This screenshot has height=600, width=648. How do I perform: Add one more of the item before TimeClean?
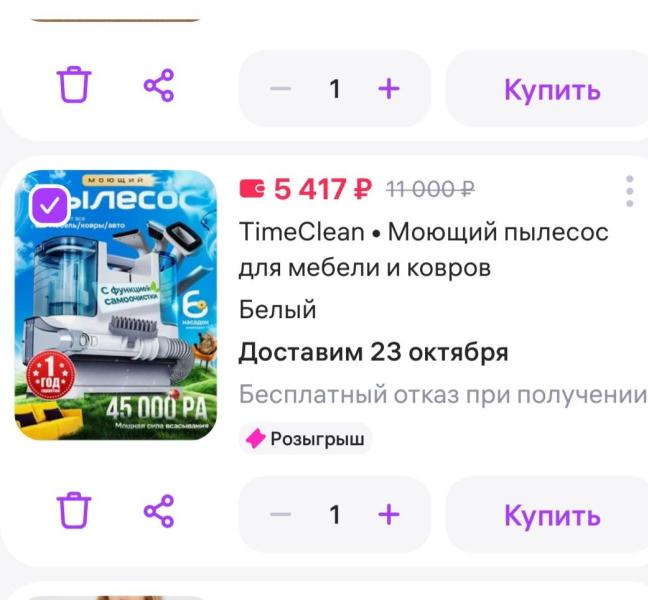388,89
